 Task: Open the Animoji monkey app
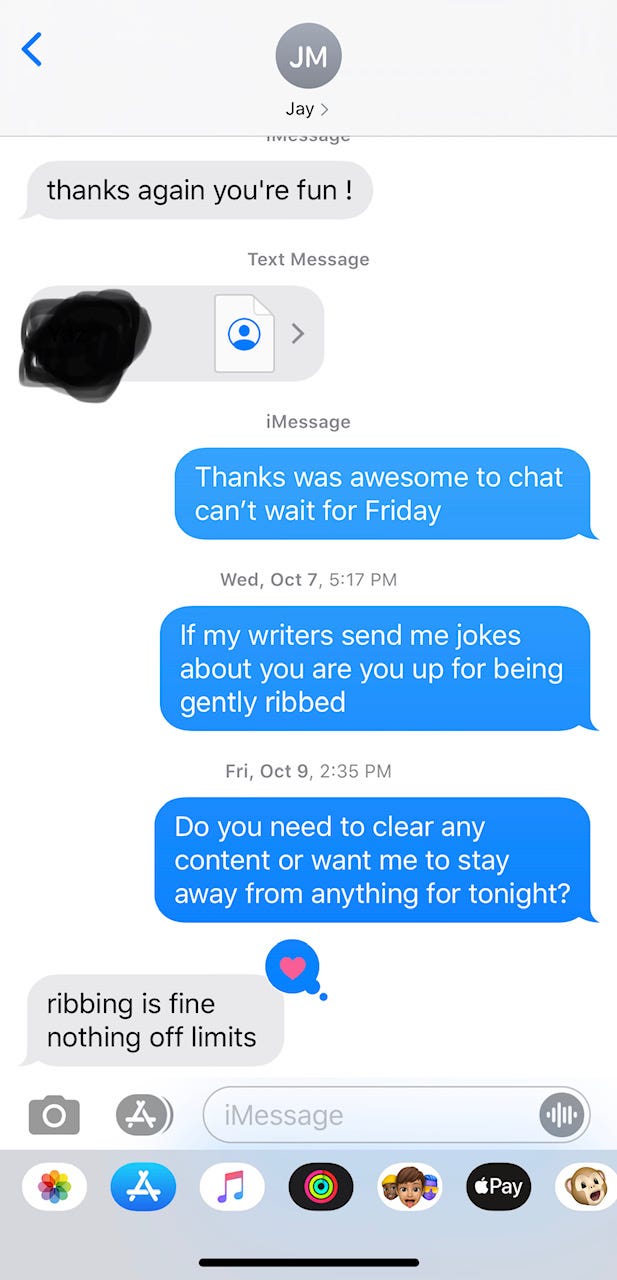tap(585, 1187)
